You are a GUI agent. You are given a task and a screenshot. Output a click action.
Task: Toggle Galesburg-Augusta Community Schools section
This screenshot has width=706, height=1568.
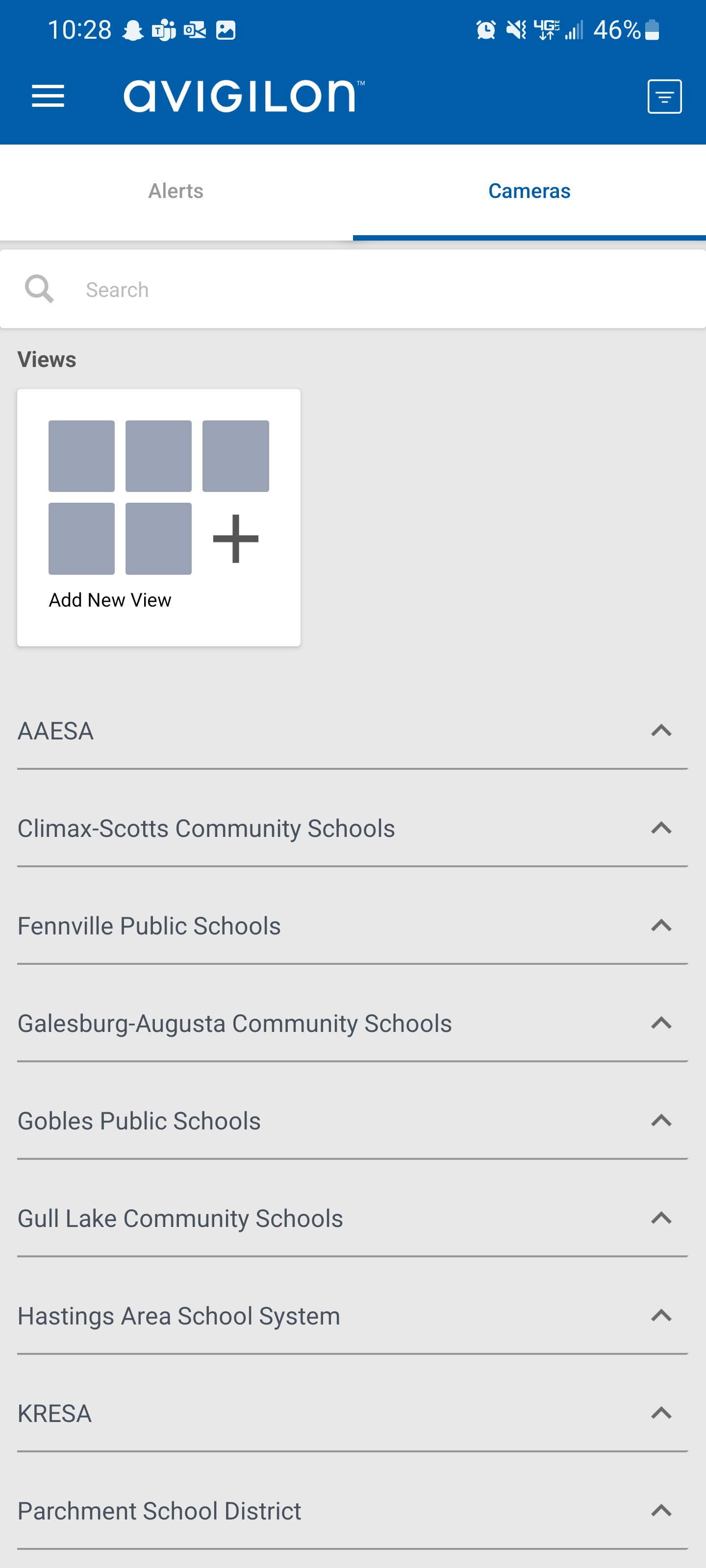click(x=353, y=1023)
